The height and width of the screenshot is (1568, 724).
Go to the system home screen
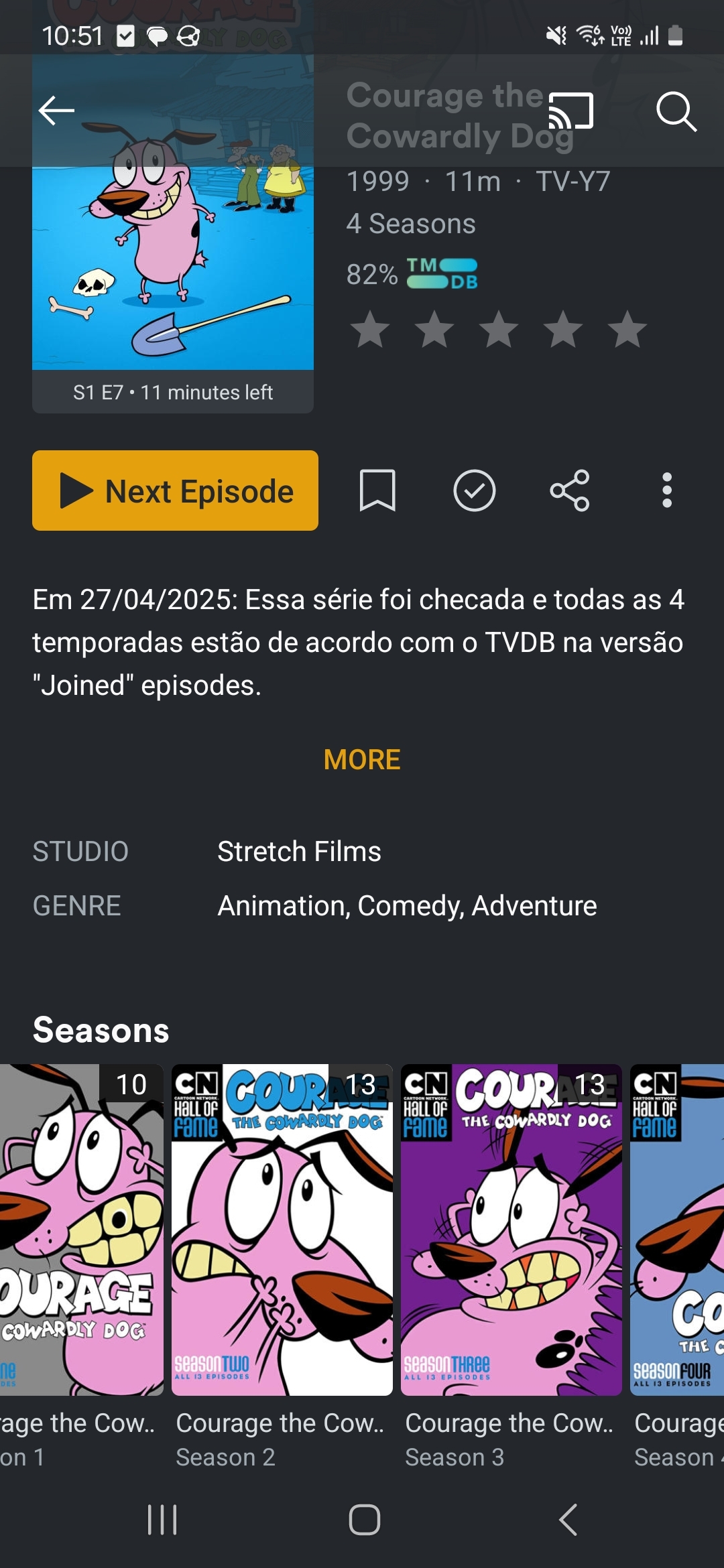click(364, 1520)
